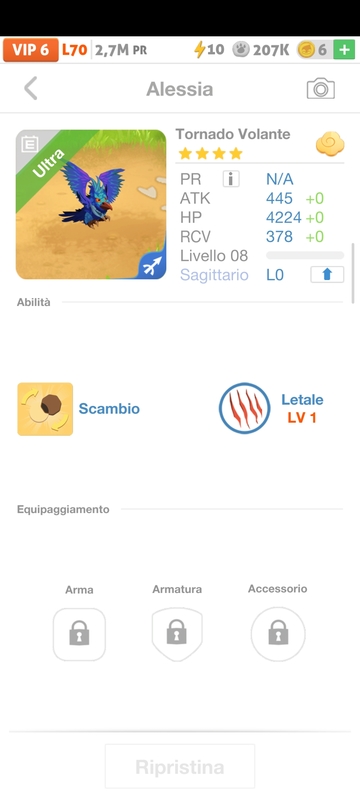Image resolution: width=360 pixels, height=800 pixels.
Task: Tap the Ripristina button
Action: pos(179,767)
